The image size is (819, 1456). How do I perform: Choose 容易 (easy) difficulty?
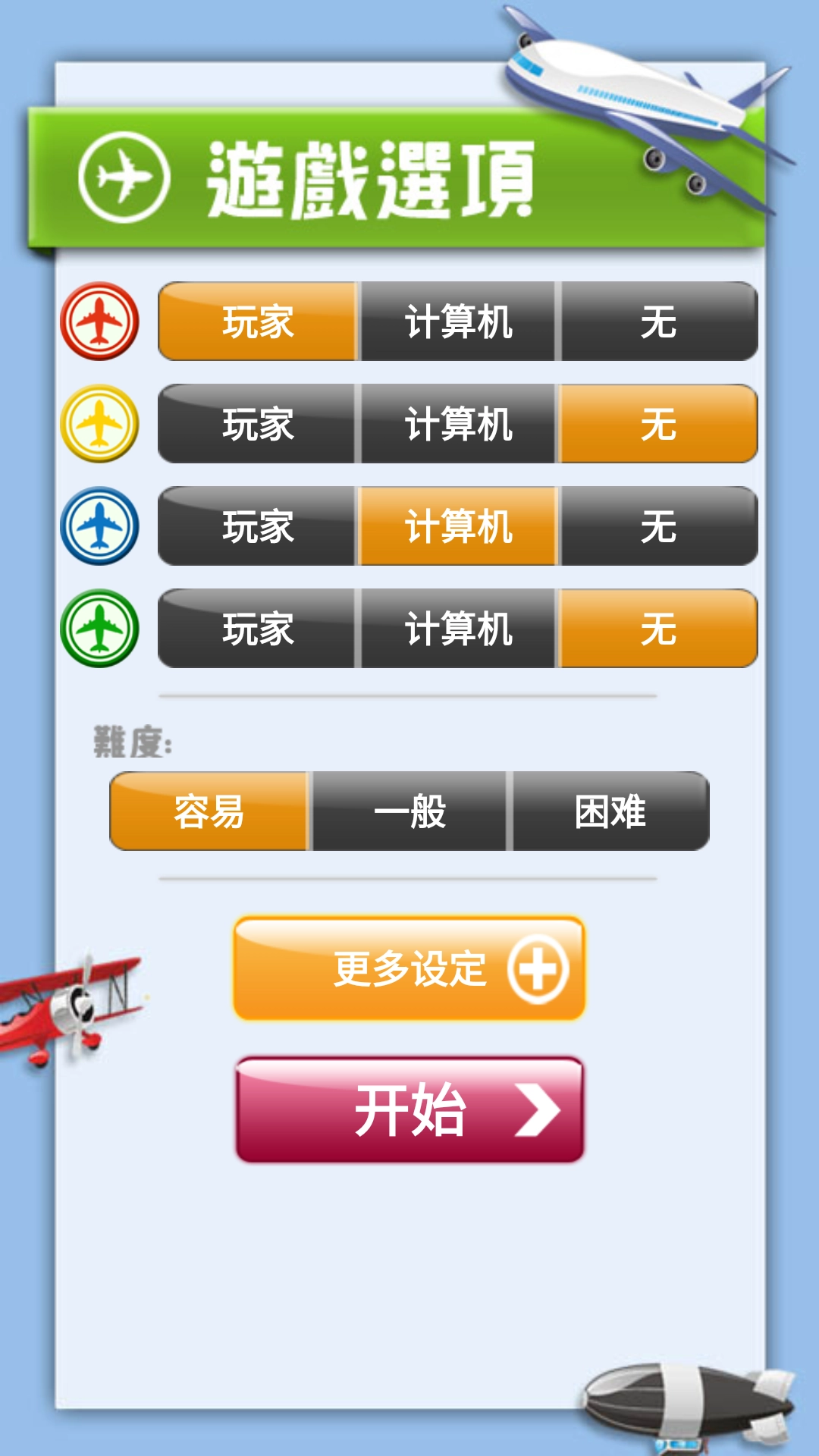pyautogui.click(x=209, y=811)
